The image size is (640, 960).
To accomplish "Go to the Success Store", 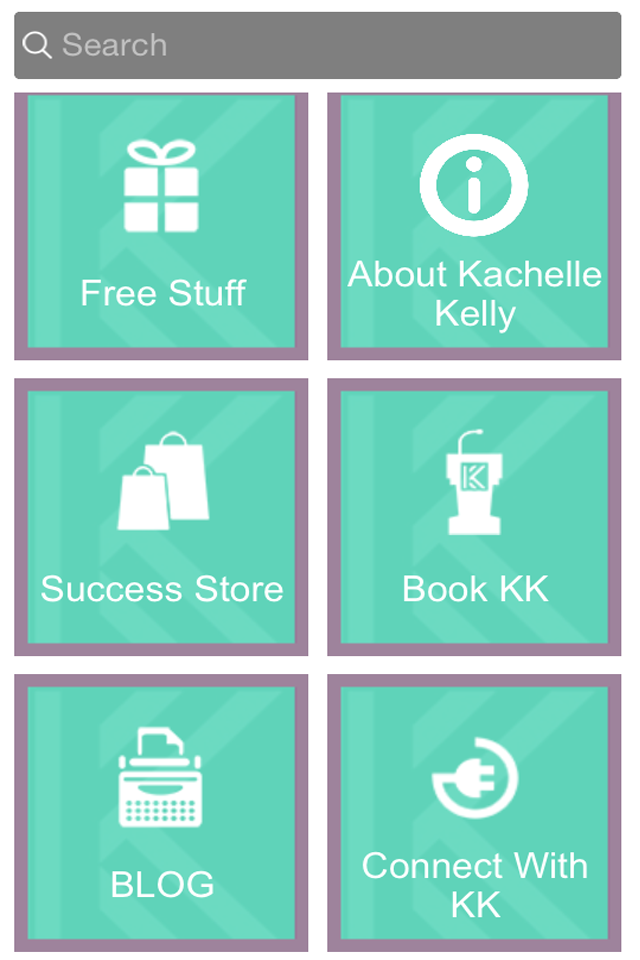I will tap(161, 516).
